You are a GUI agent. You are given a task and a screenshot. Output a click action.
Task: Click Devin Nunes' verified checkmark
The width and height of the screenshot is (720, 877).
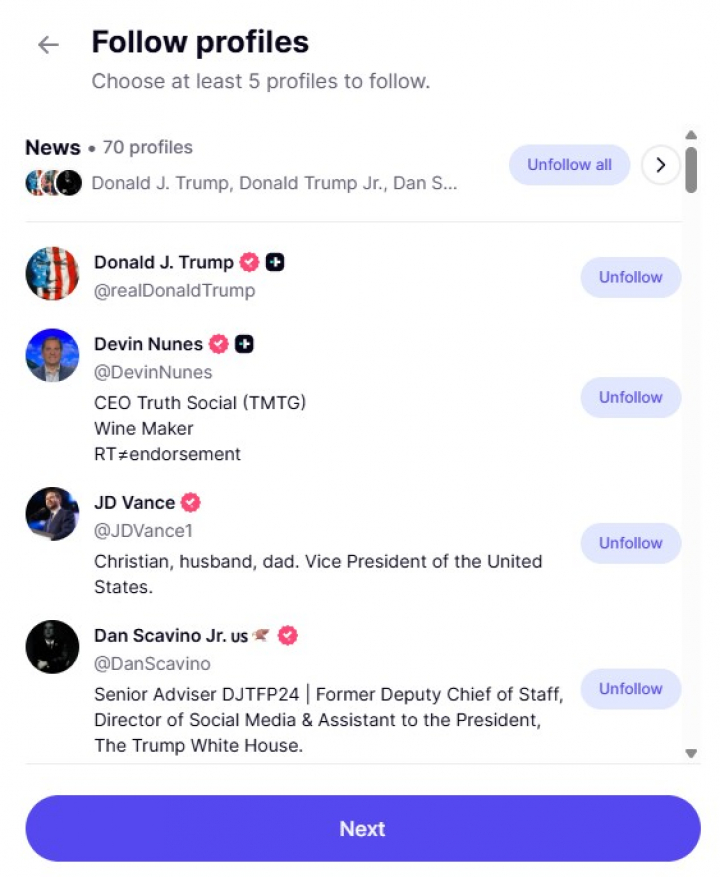[x=218, y=343]
